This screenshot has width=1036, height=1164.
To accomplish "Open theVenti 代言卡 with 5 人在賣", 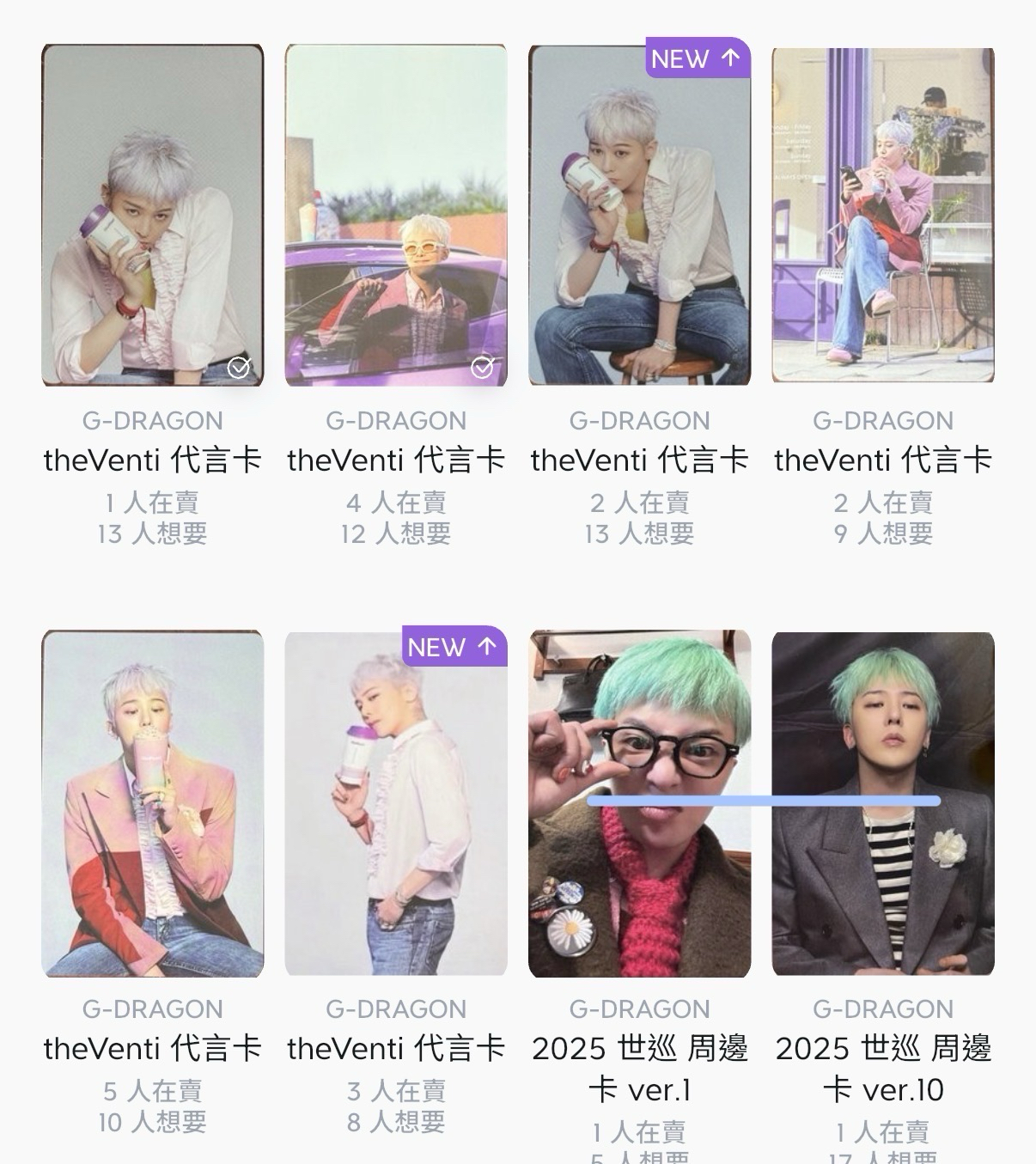I will tap(153, 803).
